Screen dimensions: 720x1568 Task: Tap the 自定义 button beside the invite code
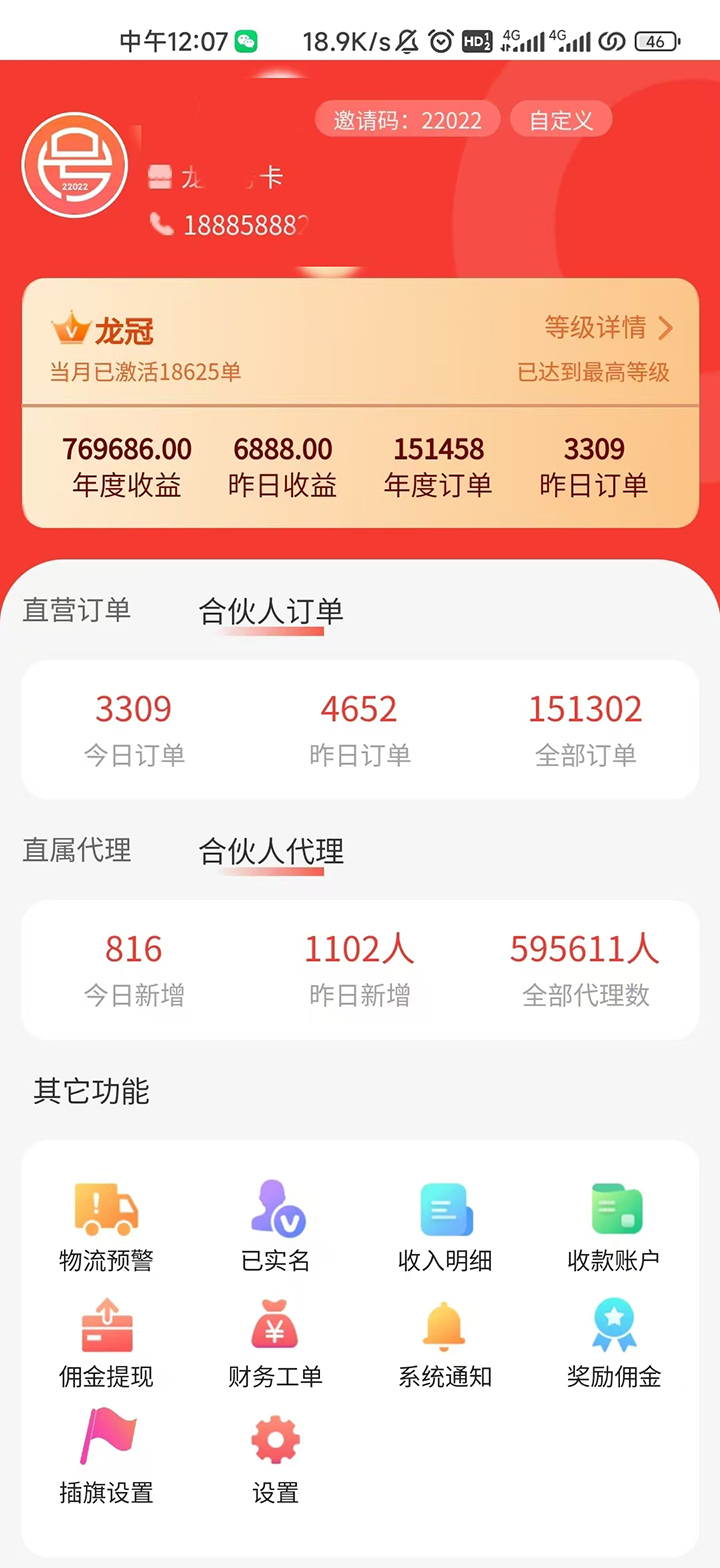point(561,121)
